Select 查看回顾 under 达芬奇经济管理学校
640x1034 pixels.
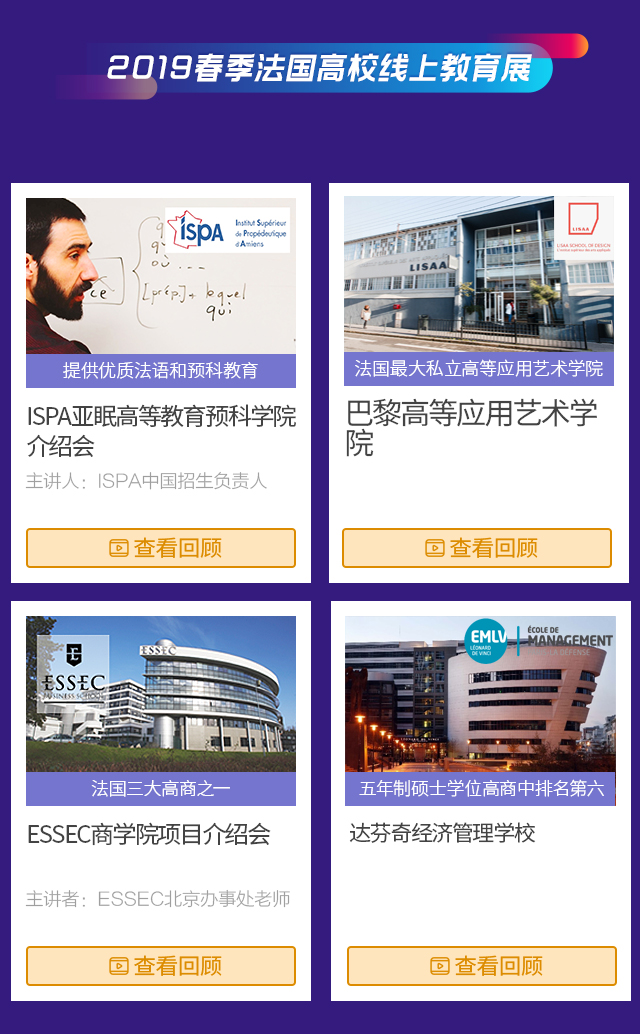[x=482, y=966]
